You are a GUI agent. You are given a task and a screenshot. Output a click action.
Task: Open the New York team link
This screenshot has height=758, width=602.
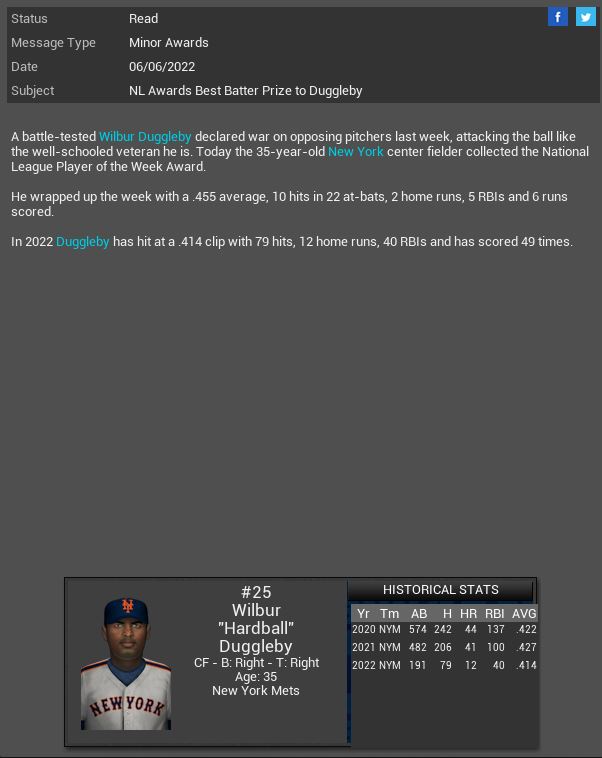(x=356, y=152)
